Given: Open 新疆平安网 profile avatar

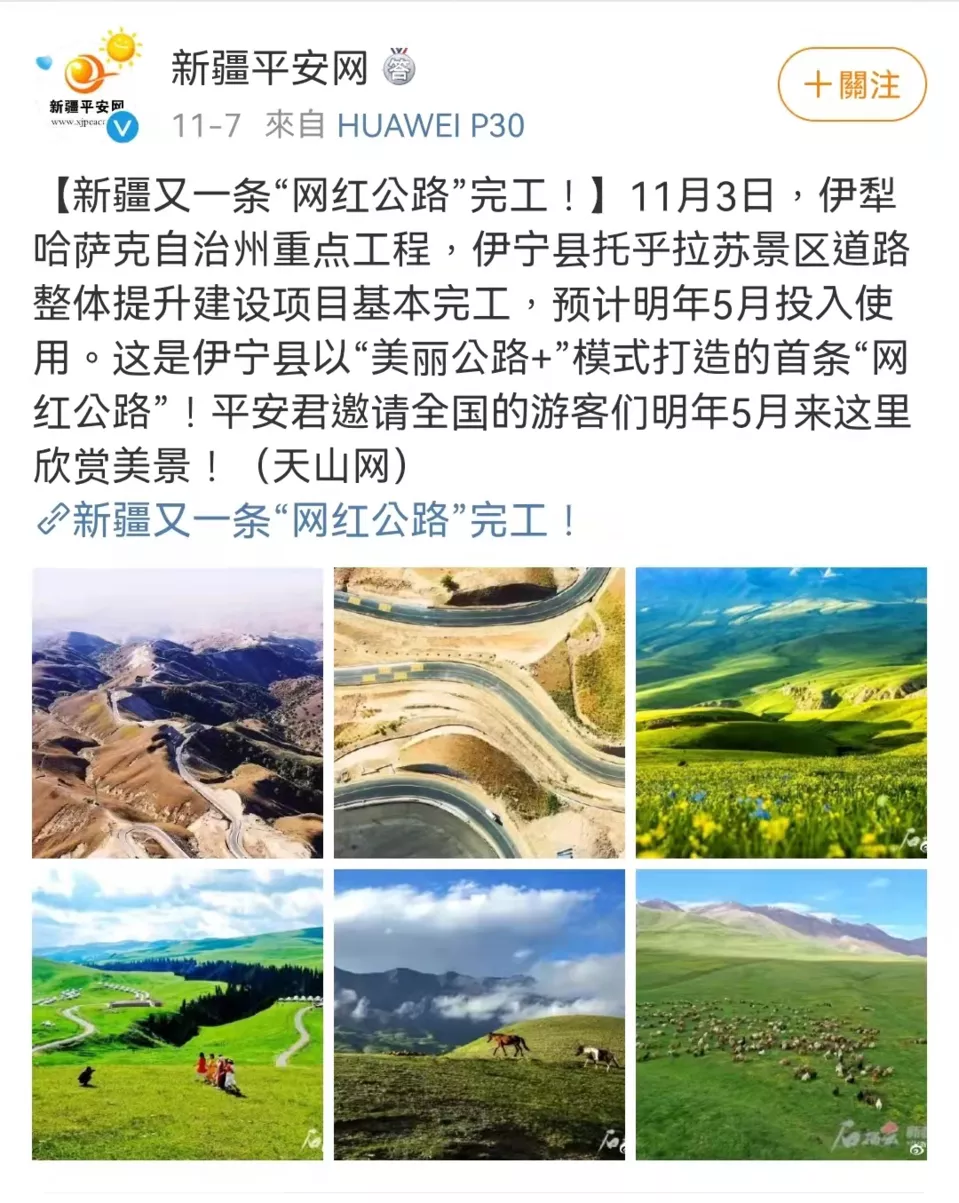Looking at the screenshot, I should tap(88, 87).
